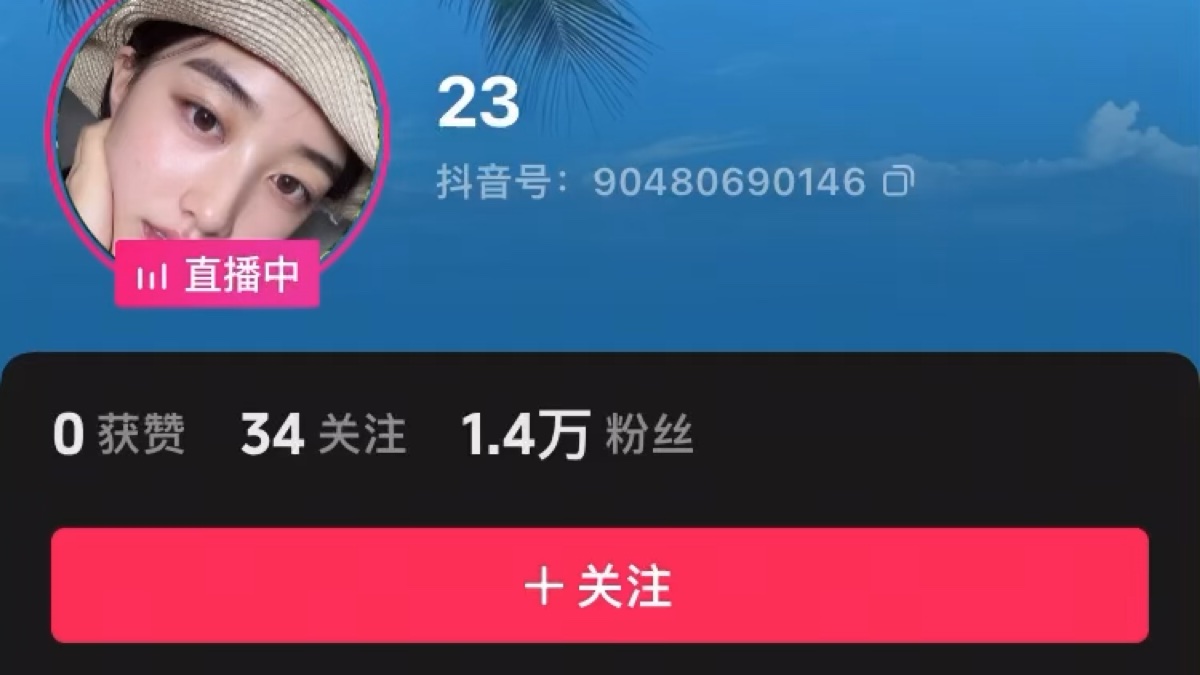View the 1.4万 粉丝 followers list
This screenshot has height=675, width=1200.
point(576,436)
